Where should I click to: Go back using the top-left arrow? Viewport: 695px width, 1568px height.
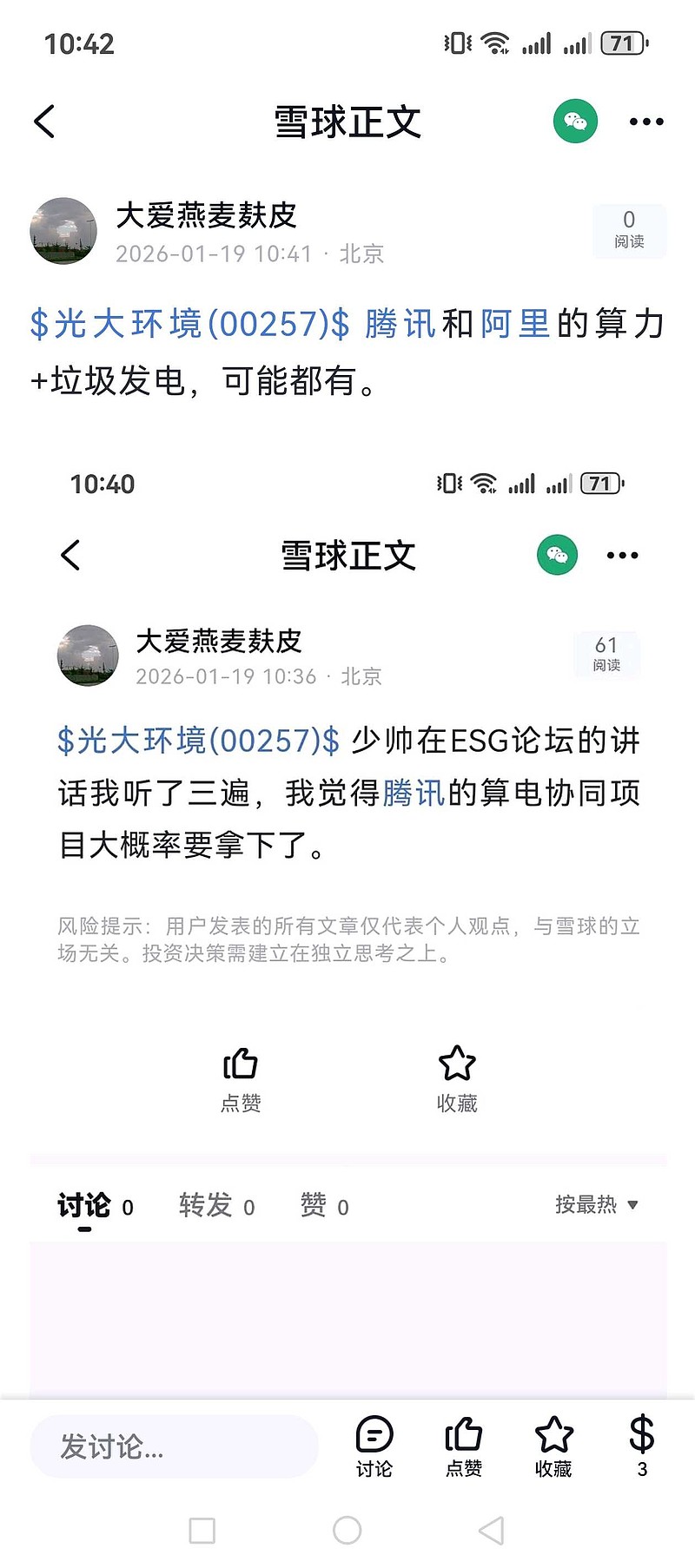(45, 122)
